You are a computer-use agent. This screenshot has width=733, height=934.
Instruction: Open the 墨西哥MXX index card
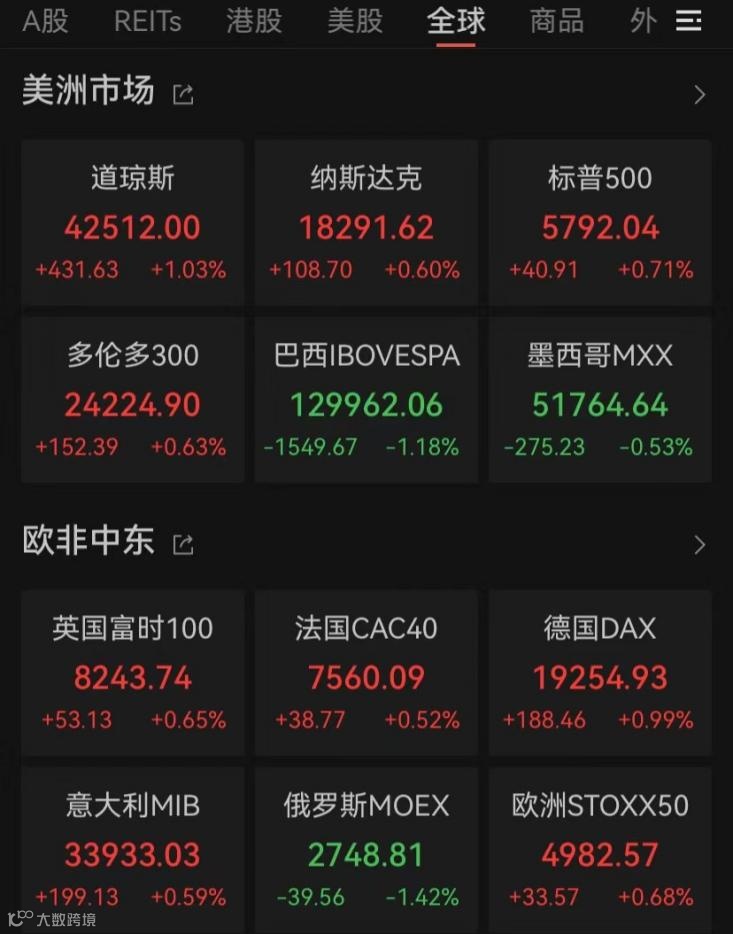tap(600, 400)
